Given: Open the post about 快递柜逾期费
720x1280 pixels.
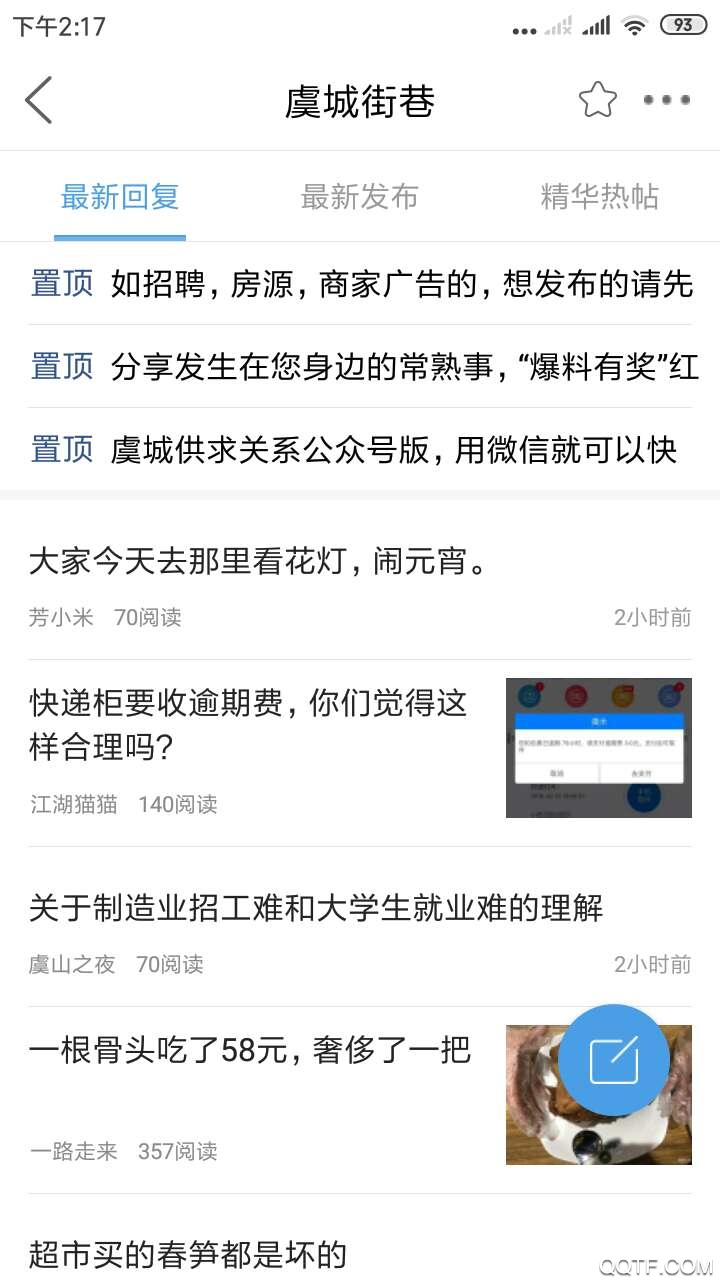Looking at the screenshot, I should pyautogui.click(x=245, y=726).
